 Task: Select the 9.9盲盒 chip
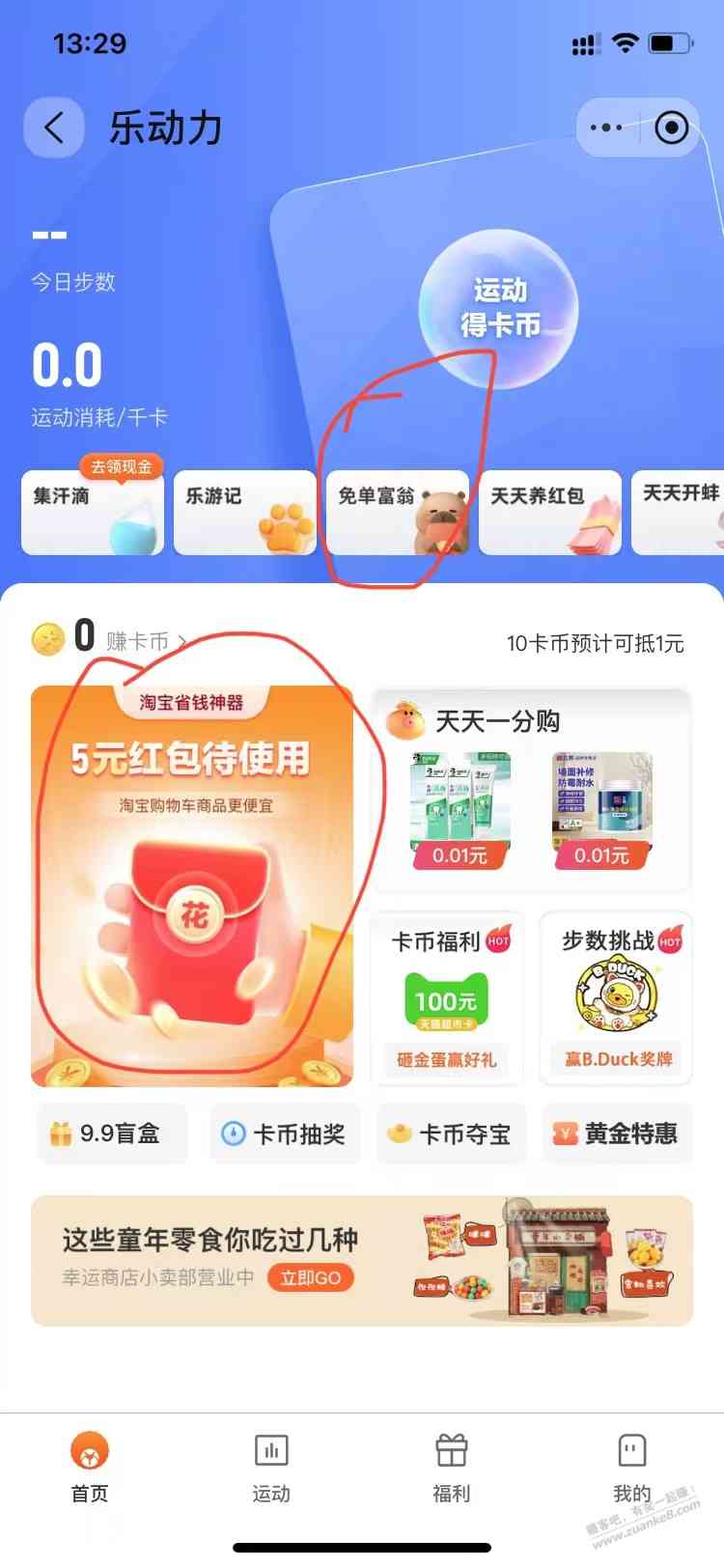tap(110, 1134)
